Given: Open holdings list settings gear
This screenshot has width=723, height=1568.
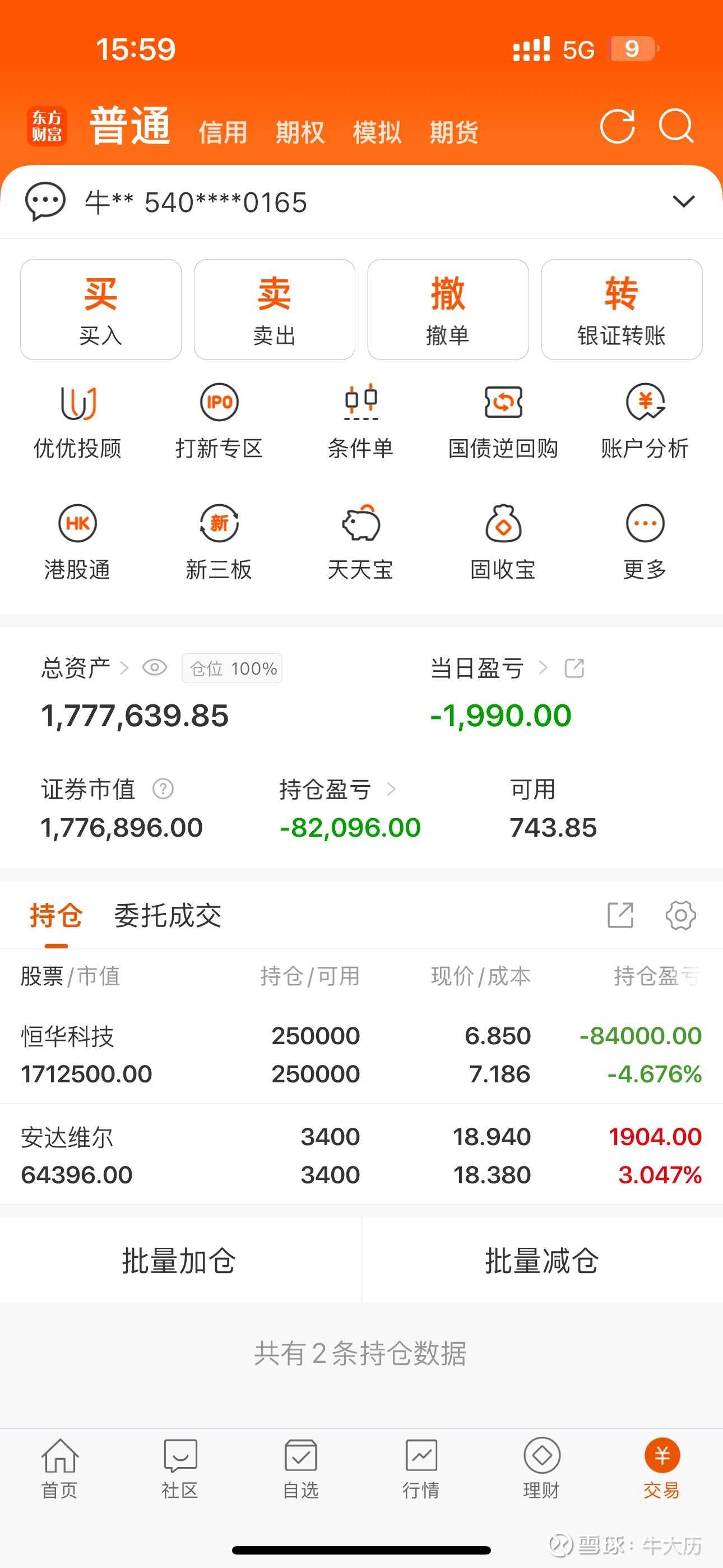Looking at the screenshot, I should point(680,915).
